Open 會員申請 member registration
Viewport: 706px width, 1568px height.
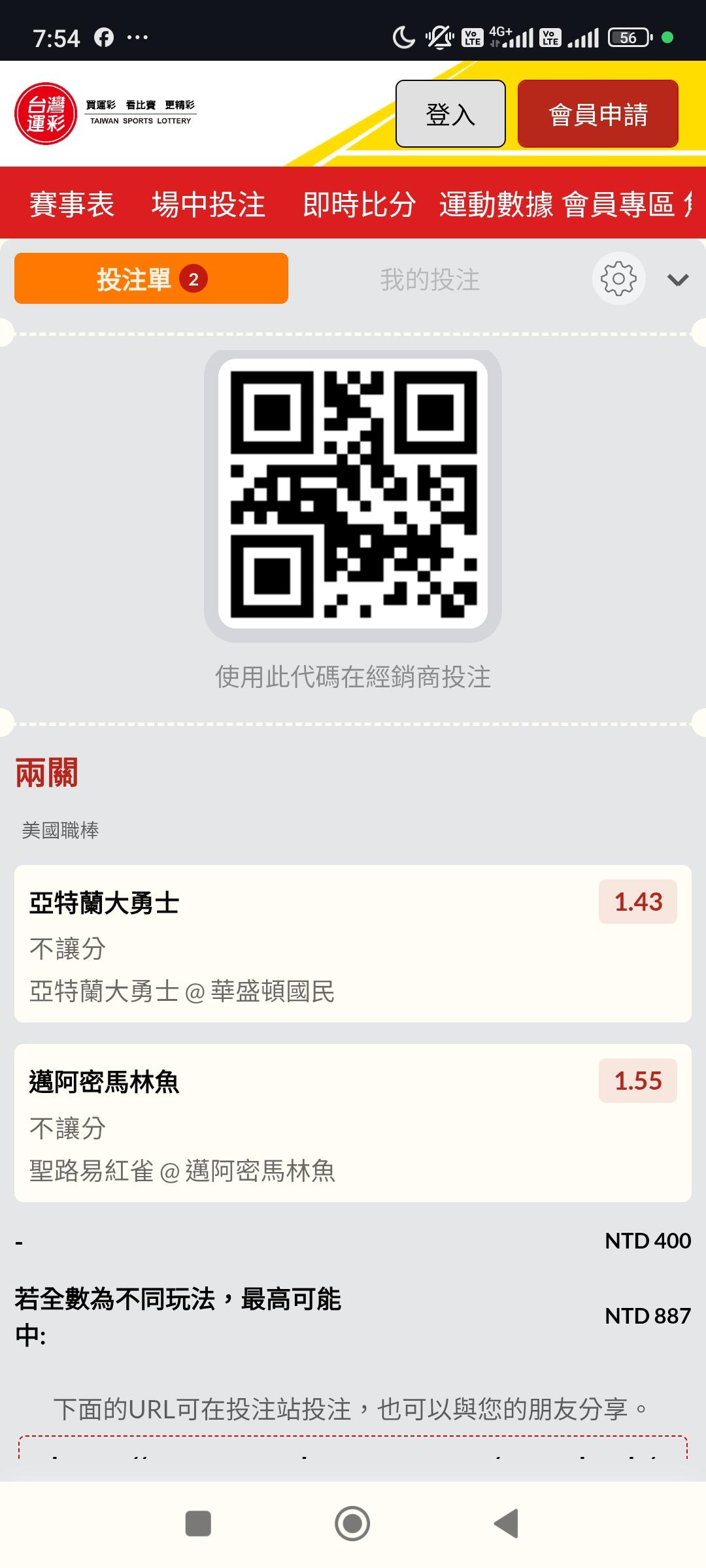pos(597,114)
